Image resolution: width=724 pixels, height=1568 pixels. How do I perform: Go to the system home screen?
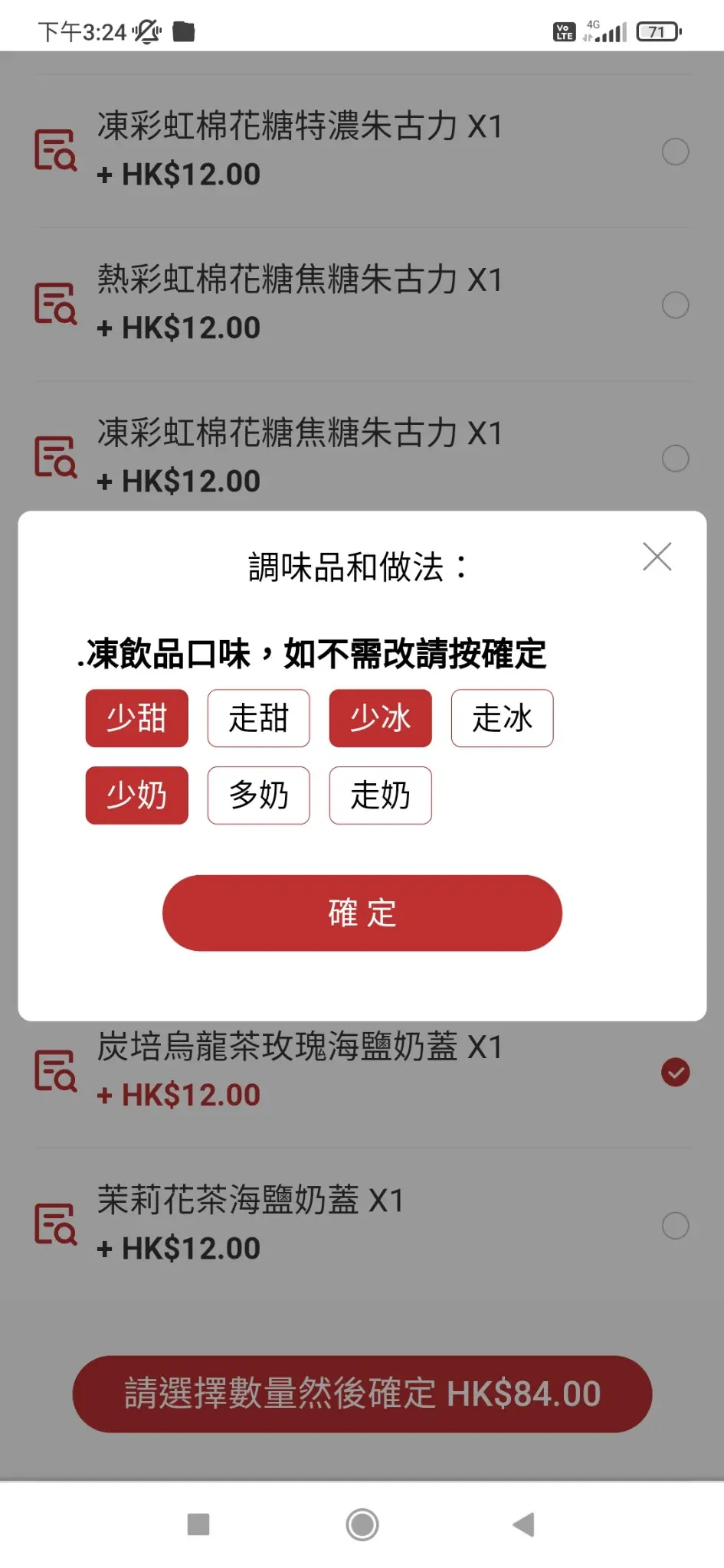(362, 1524)
